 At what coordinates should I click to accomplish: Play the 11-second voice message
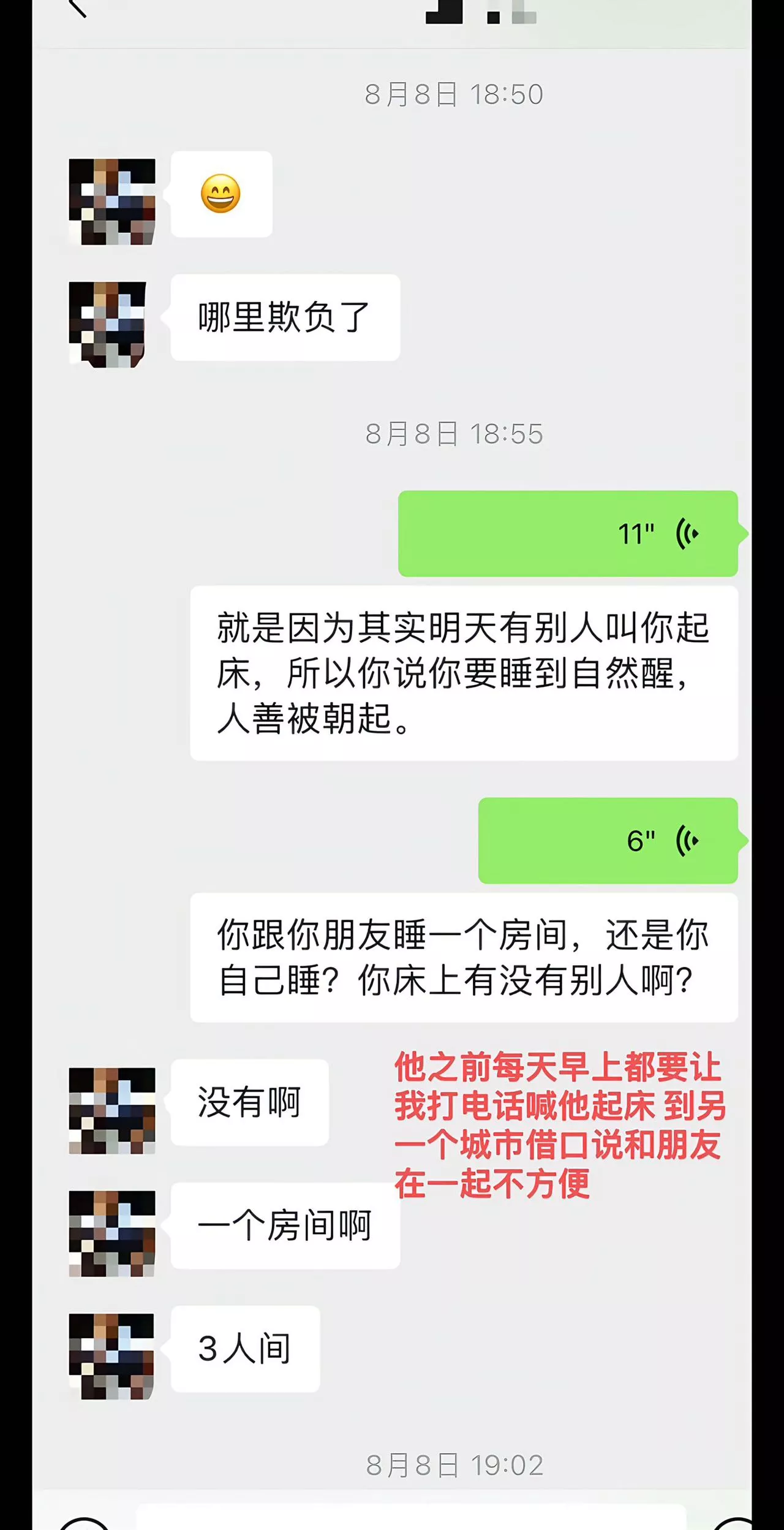pyautogui.click(x=568, y=533)
